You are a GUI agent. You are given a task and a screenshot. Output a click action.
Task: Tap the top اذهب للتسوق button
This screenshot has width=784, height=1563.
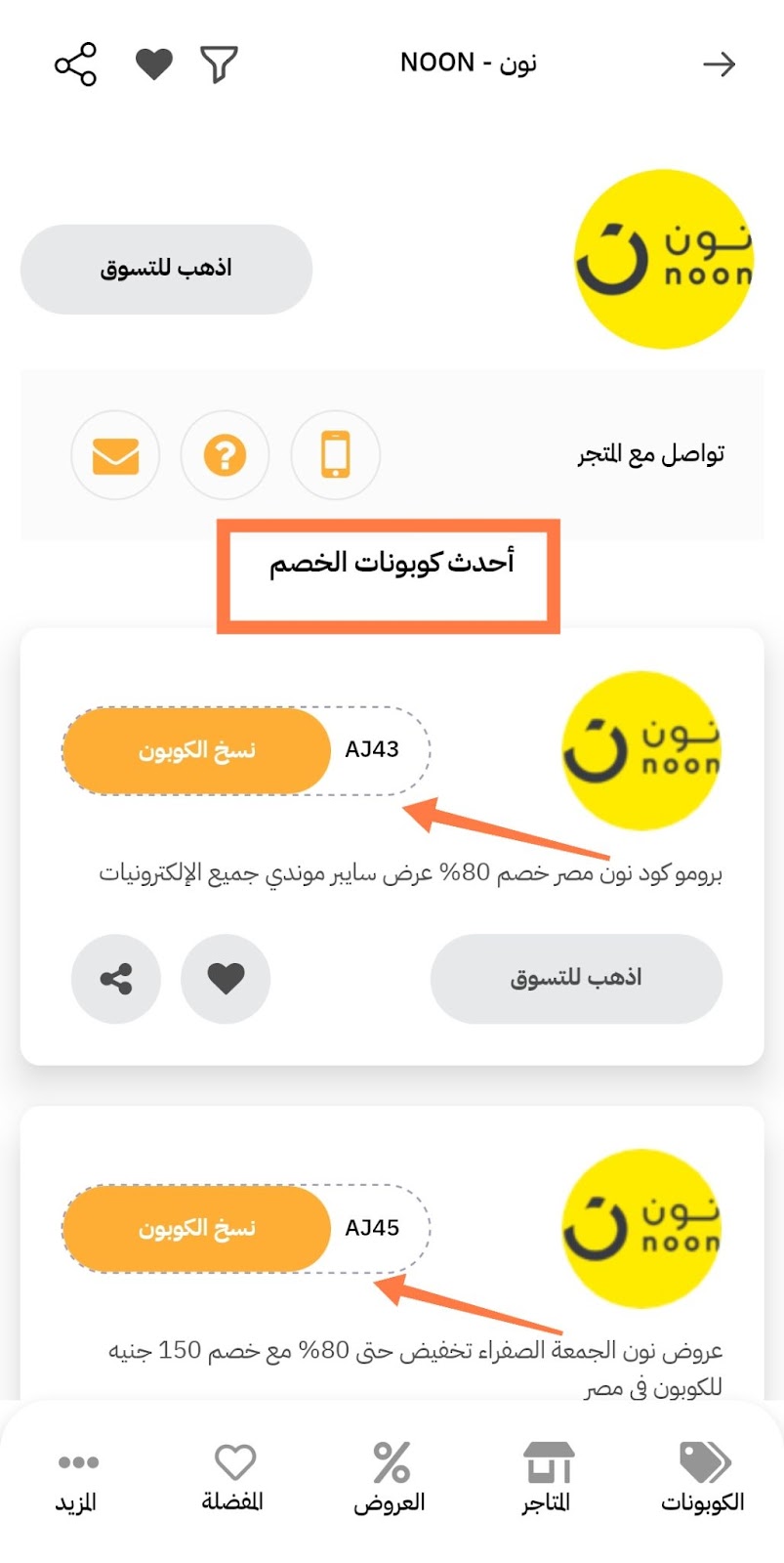pyautogui.click(x=166, y=269)
